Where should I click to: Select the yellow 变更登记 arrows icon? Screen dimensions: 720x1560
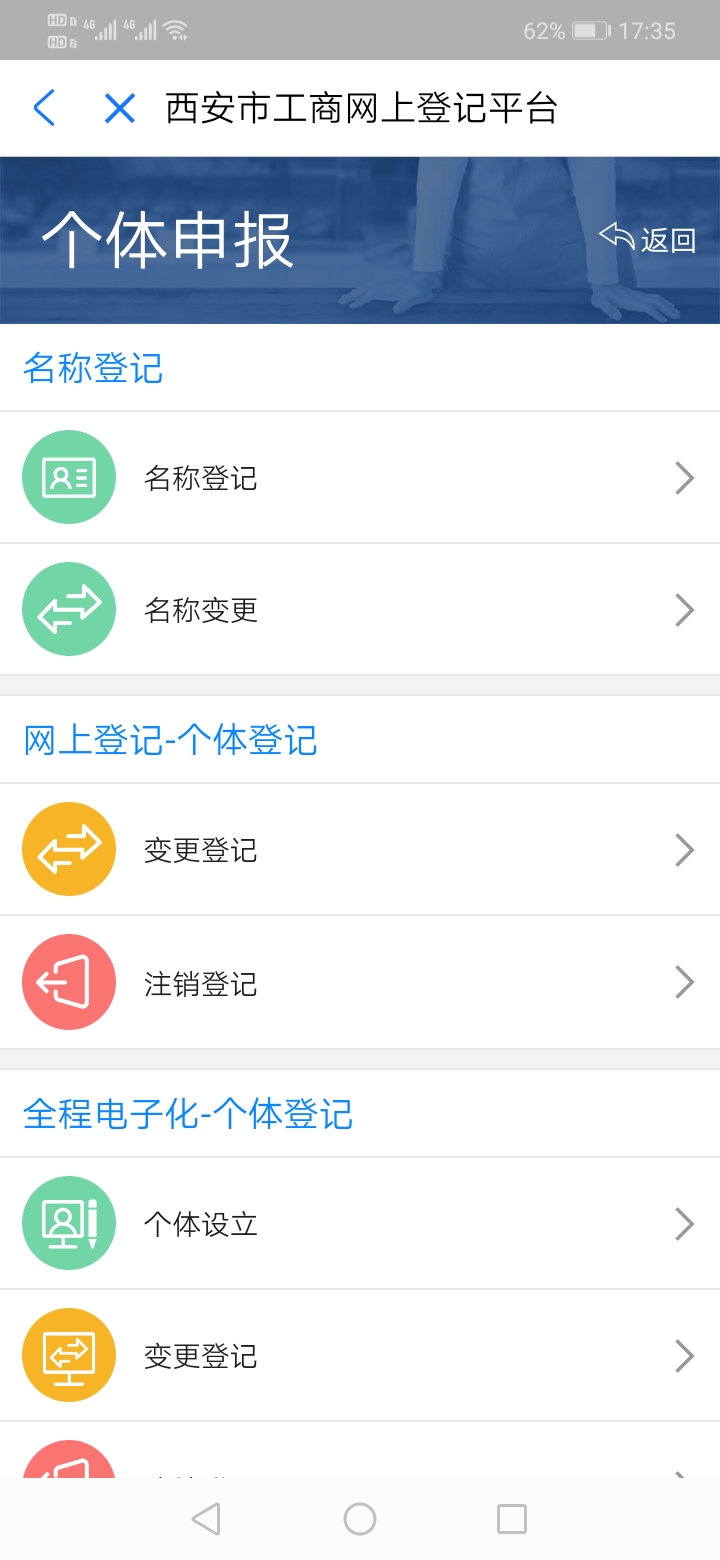(x=68, y=849)
